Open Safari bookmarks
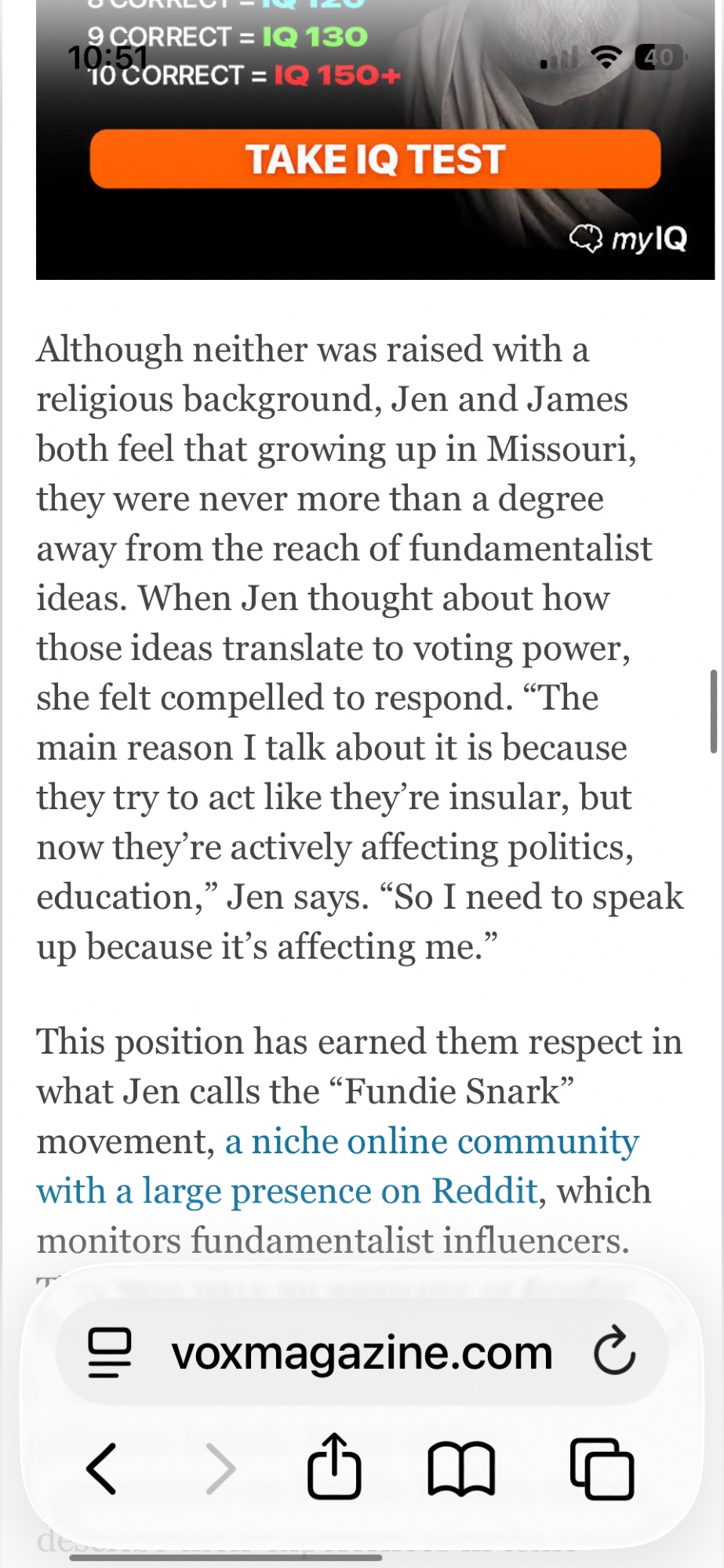The width and height of the screenshot is (724, 1568). click(461, 1468)
